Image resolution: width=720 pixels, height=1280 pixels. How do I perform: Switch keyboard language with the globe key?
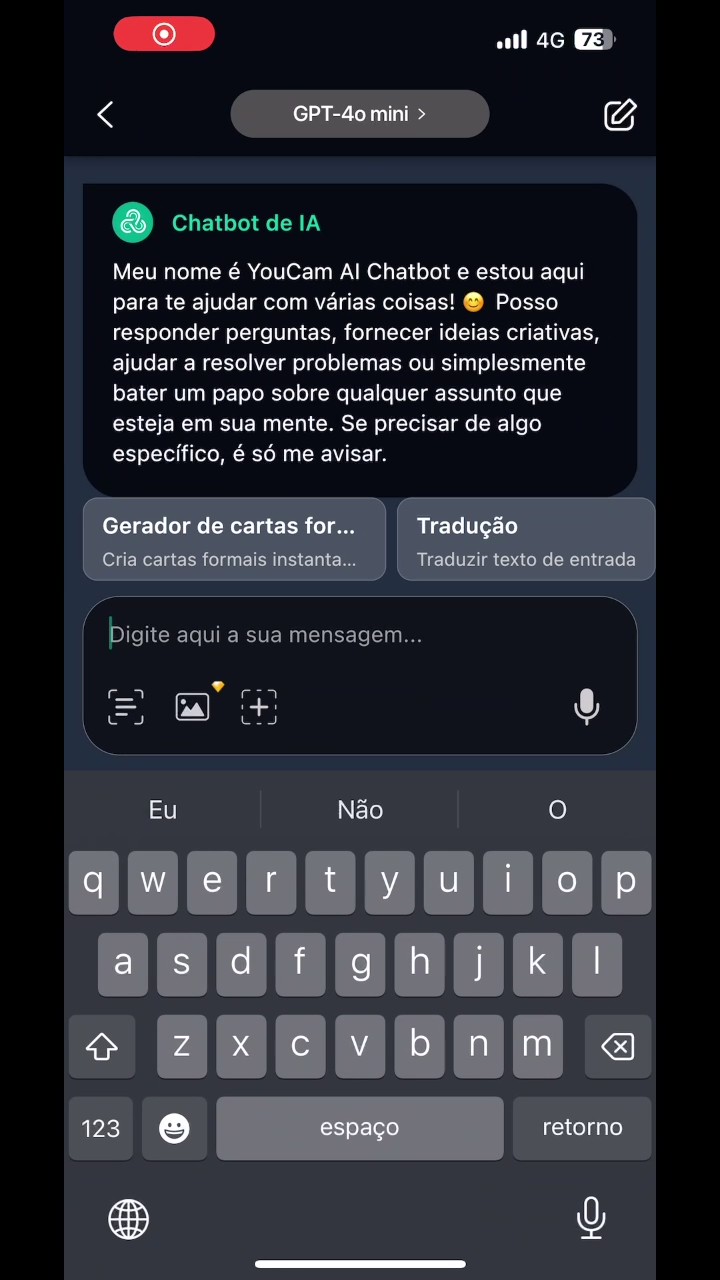(129, 1219)
